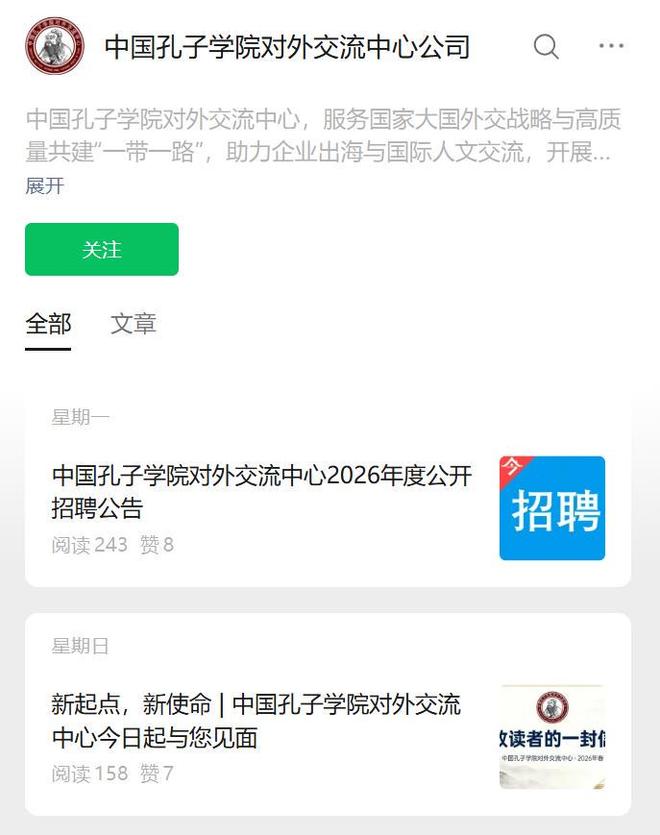Viewport: 660px width, 835px height.
Task: Open the three-dot overflow menu
Action: 611,46
